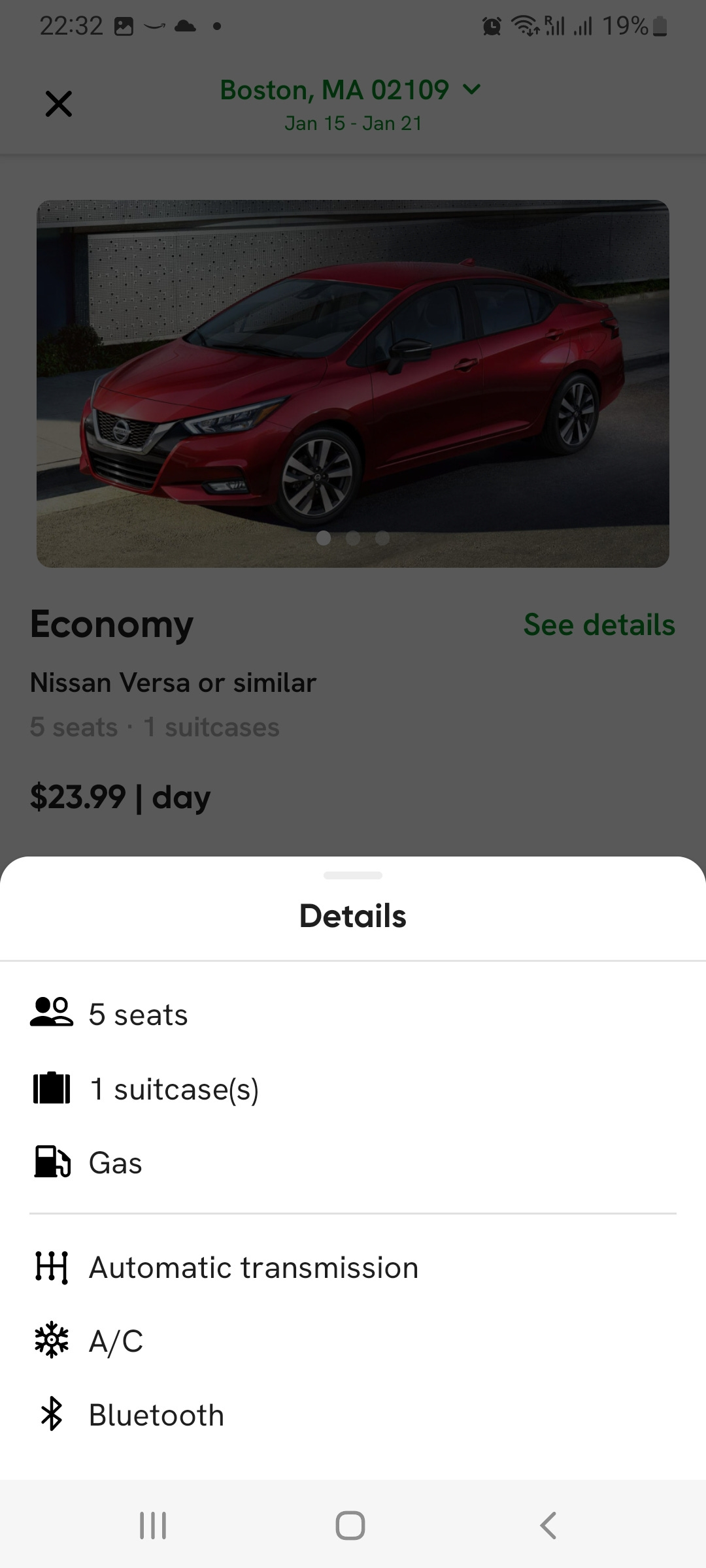The image size is (706, 1568).
Task: Open the recent apps view
Action: click(x=153, y=1526)
